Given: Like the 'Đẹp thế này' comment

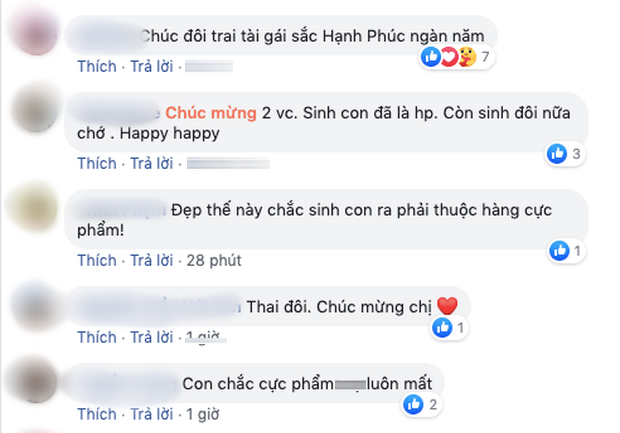Looking at the screenshot, I should pos(96,260).
